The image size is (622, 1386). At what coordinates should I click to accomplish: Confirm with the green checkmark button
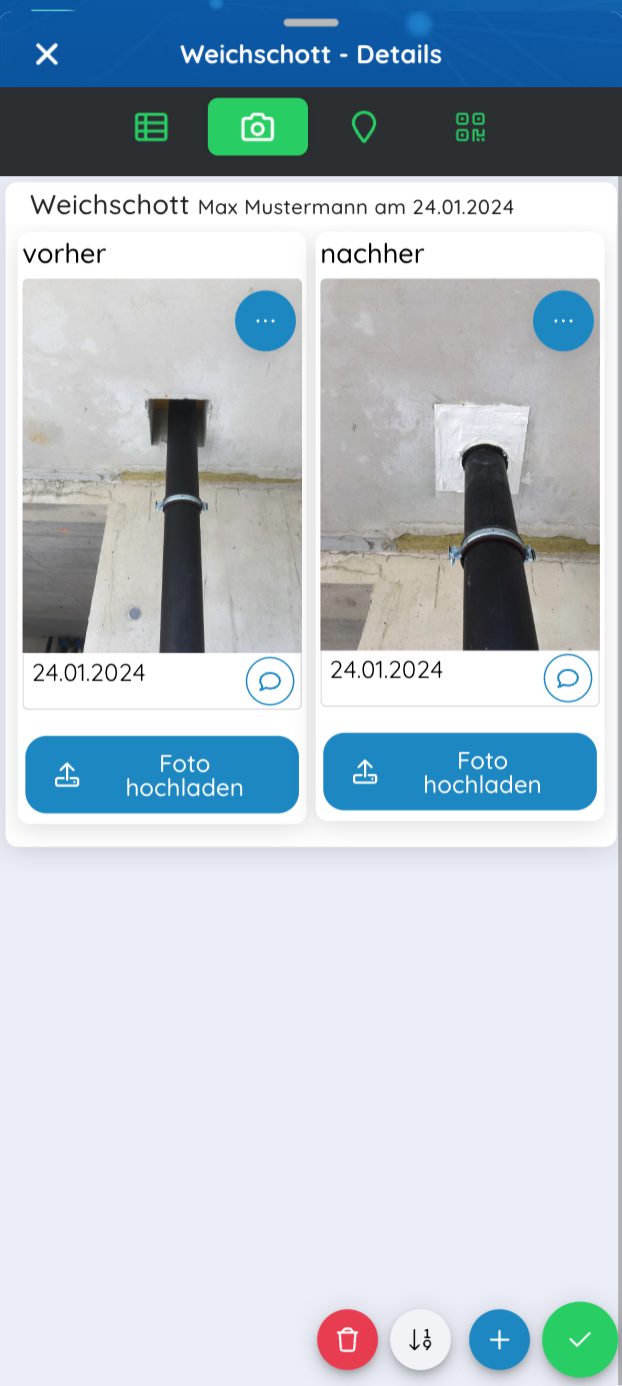pos(580,1339)
